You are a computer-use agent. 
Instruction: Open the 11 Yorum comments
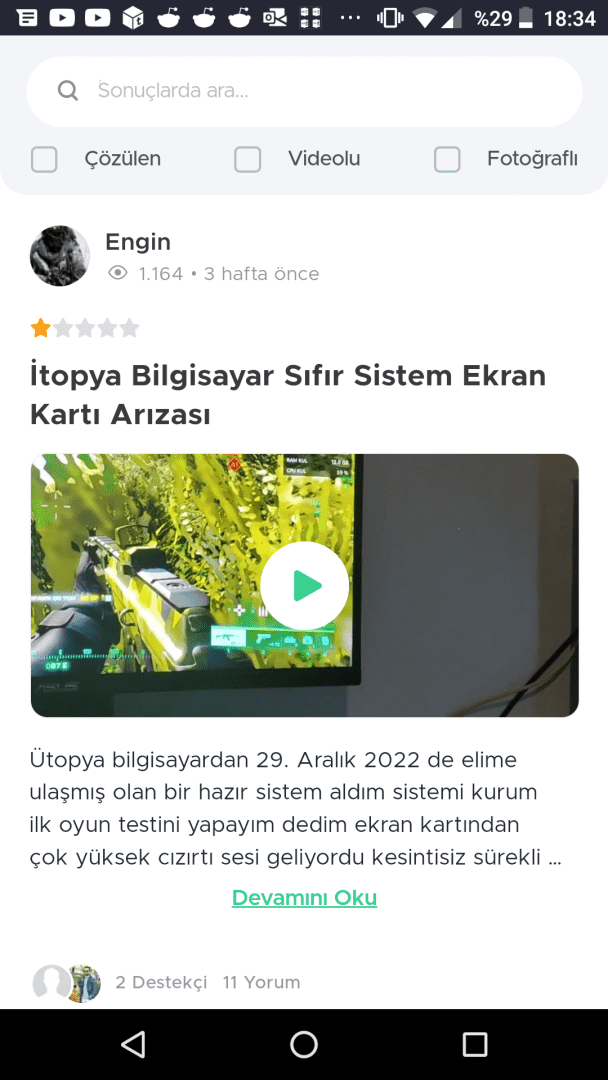point(261,982)
